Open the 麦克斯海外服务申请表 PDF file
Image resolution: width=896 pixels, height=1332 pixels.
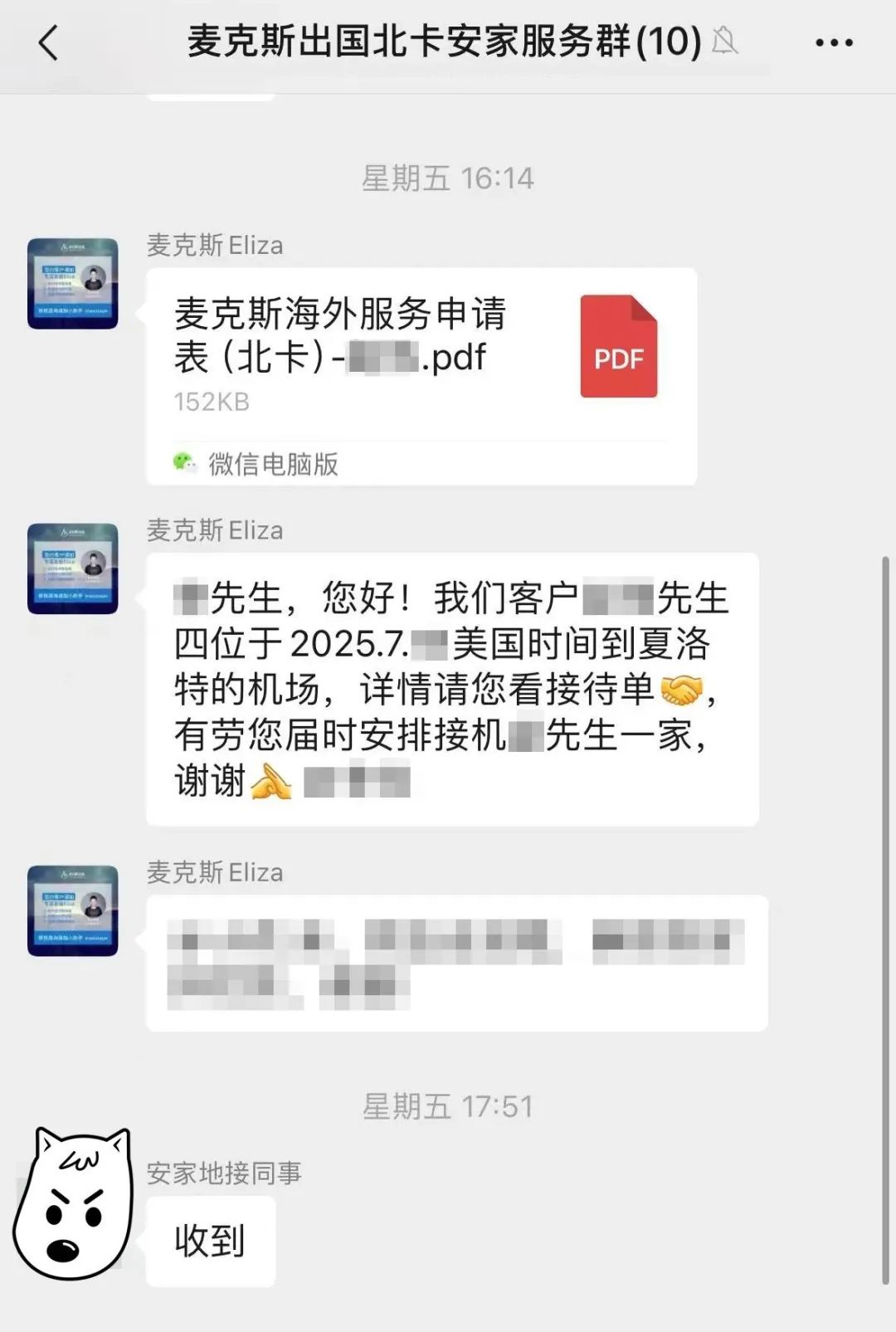421,357
